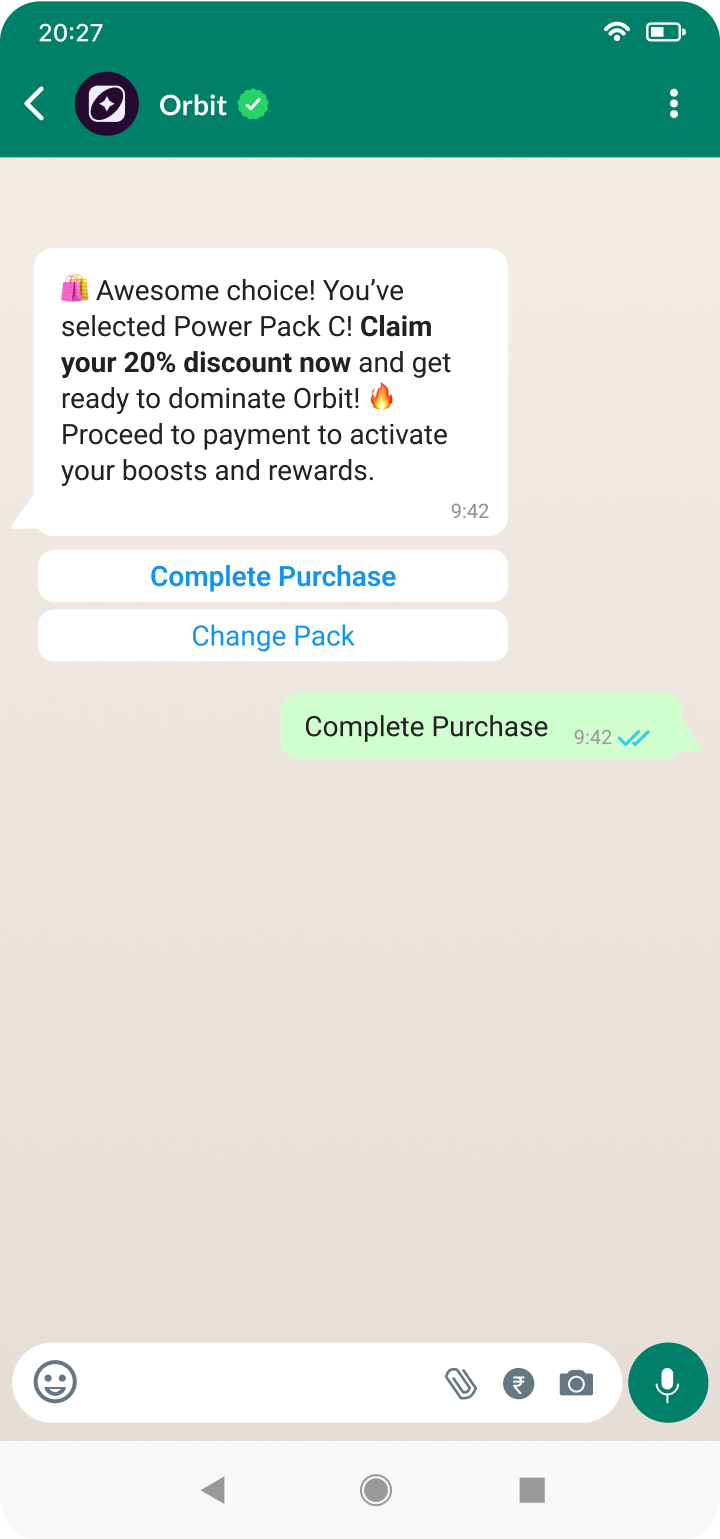The image size is (720, 1539).
Task: Start a voice message recording
Action: [668, 1383]
